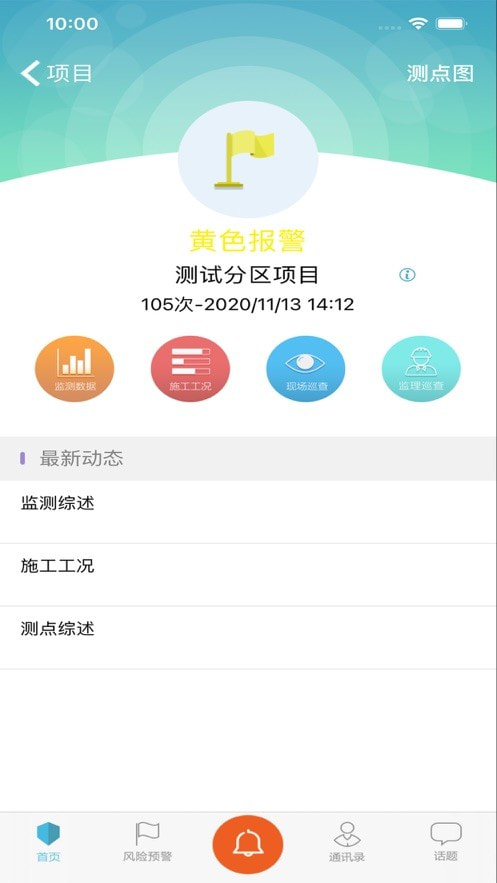497x883 pixels.
Task: Tap the orange bell alert button
Action: pos(248,845)
